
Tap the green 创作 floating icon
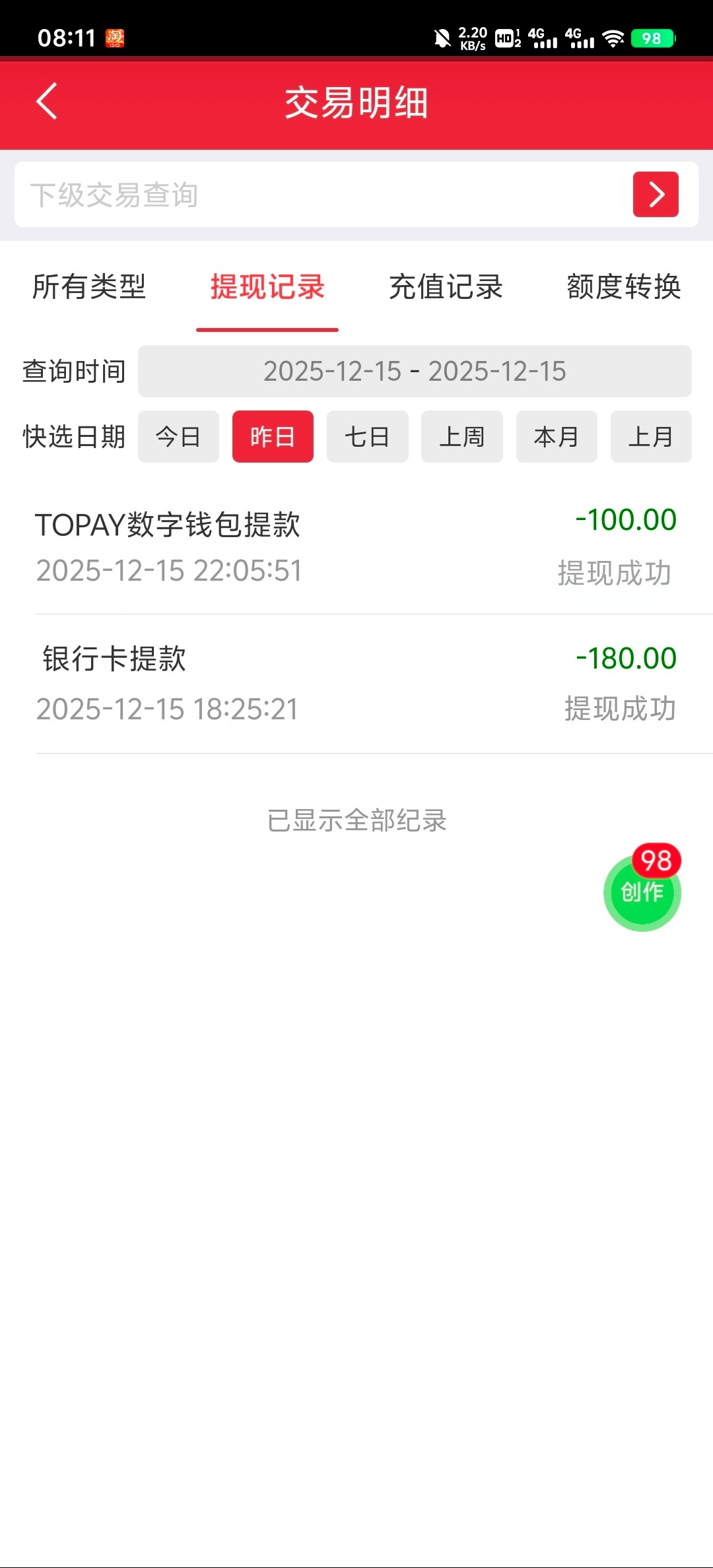pos(641,893)
